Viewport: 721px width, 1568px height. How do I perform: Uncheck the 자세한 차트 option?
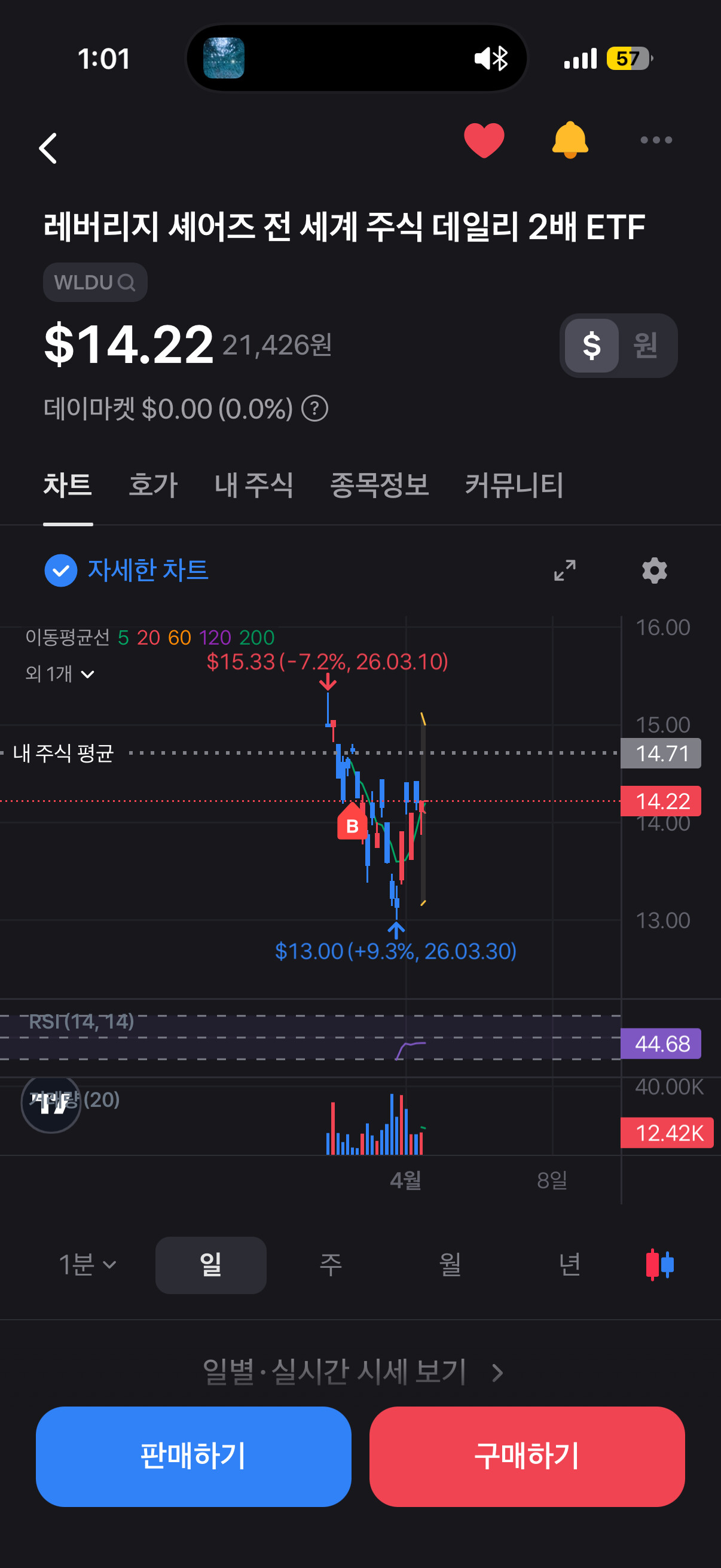(x=61, y=571)
